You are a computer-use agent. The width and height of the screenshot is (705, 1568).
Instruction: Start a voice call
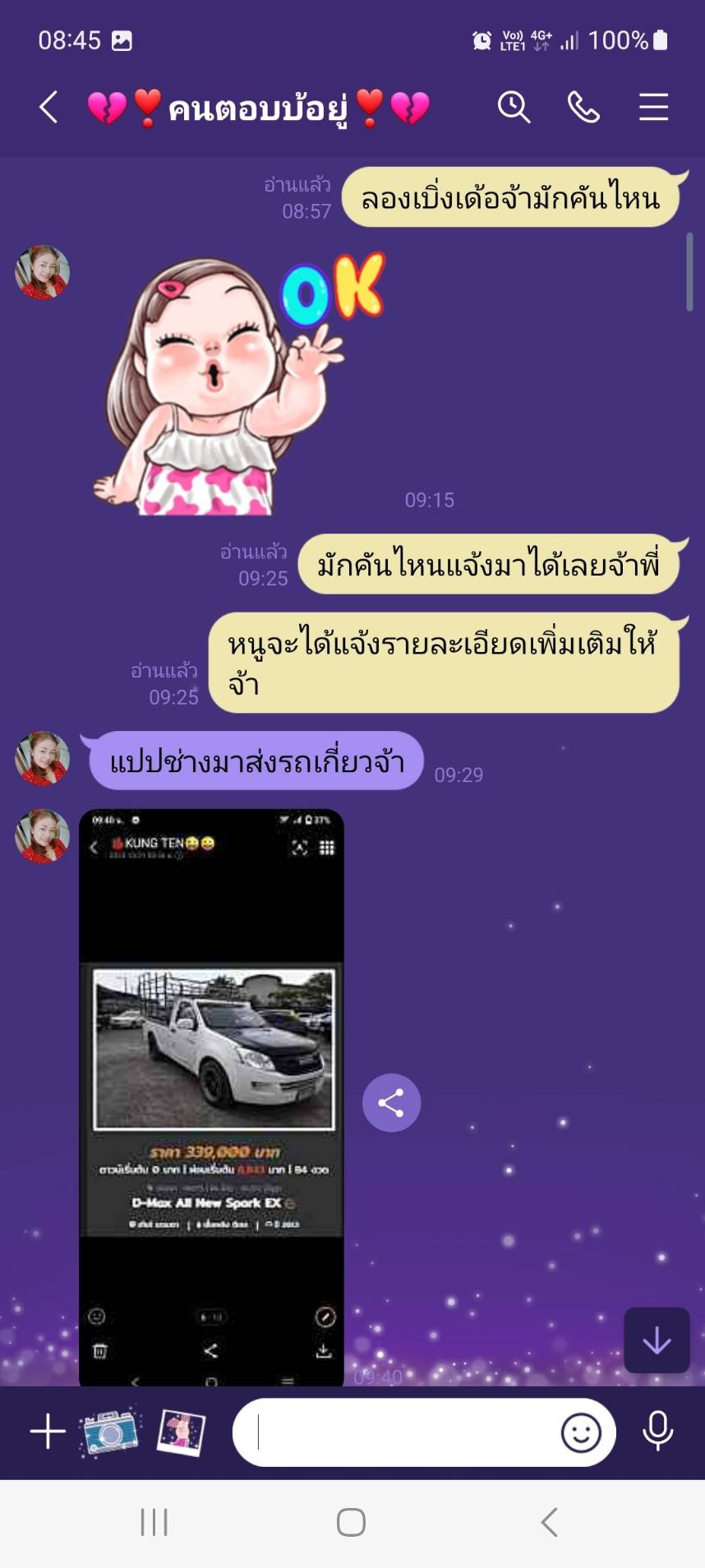click(583, 107)
